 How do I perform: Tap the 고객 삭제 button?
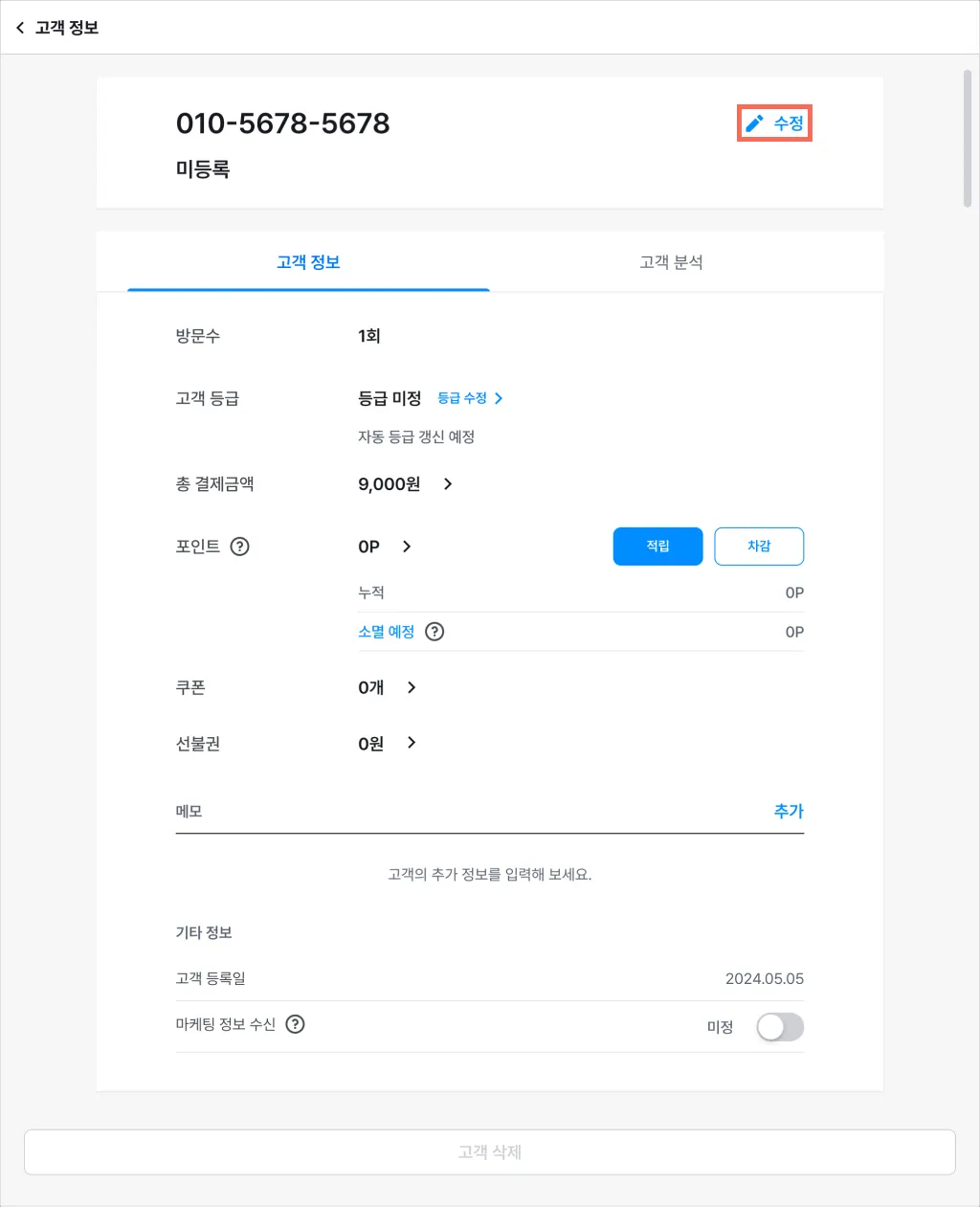point(490,1151)
